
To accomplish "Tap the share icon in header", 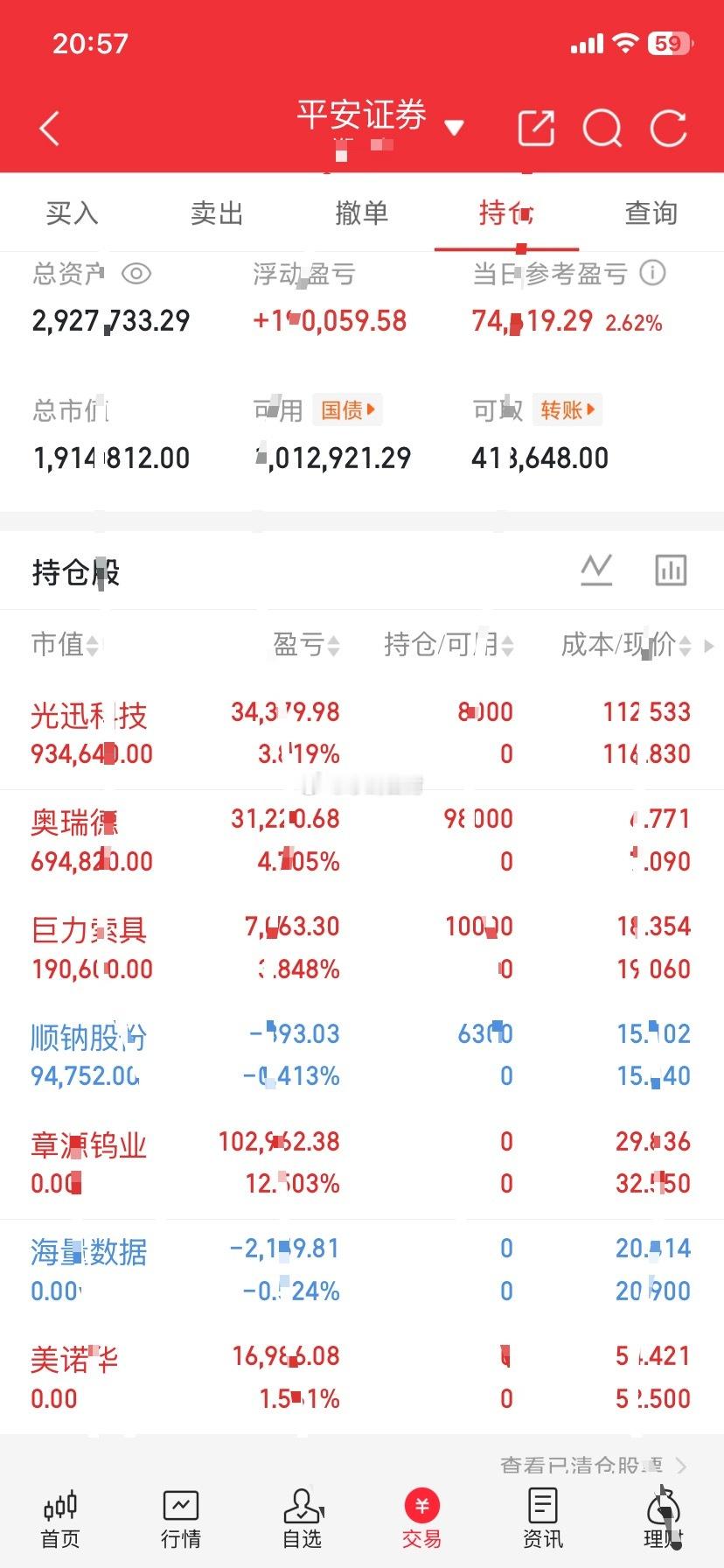I will (536, 129).
